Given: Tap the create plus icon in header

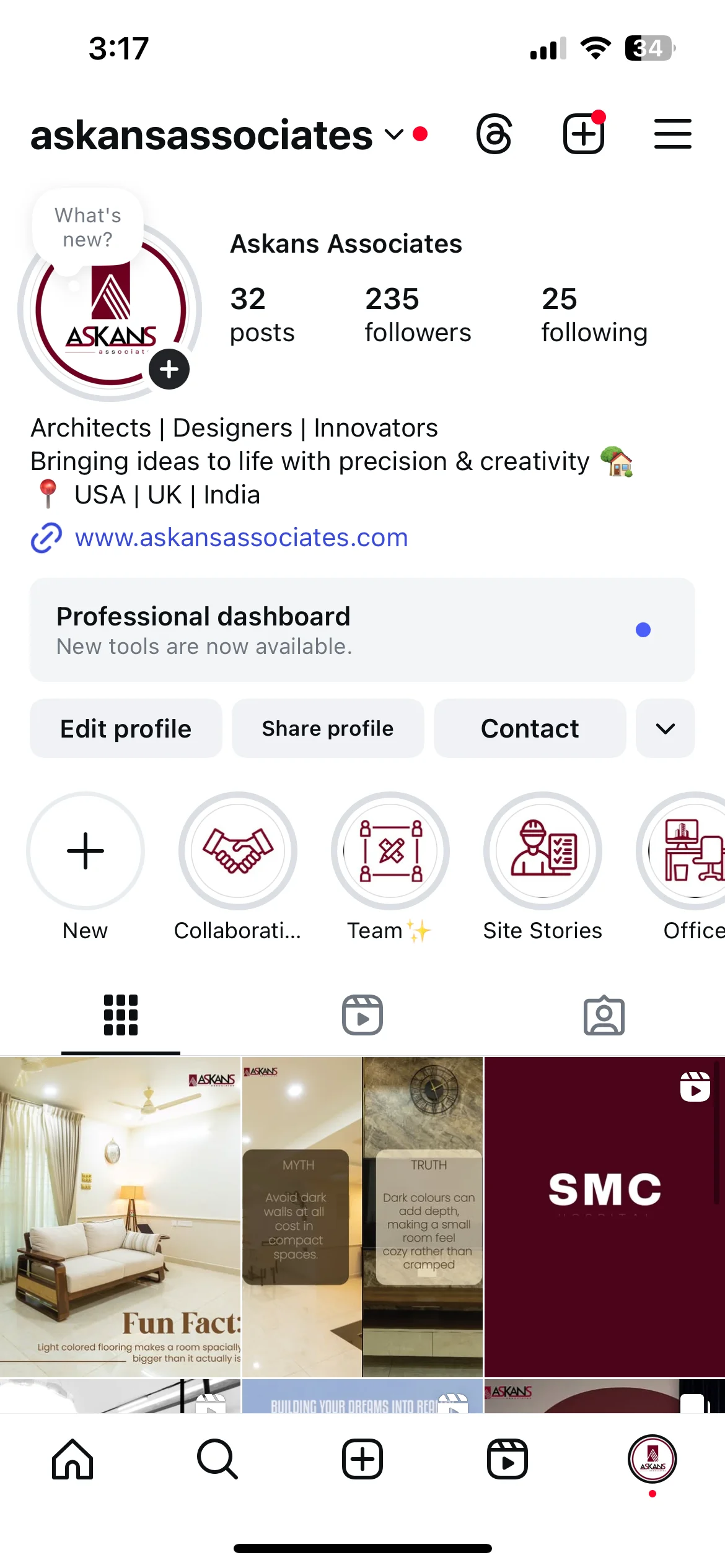Looking at the screenshot, I should tap(584, 134).
